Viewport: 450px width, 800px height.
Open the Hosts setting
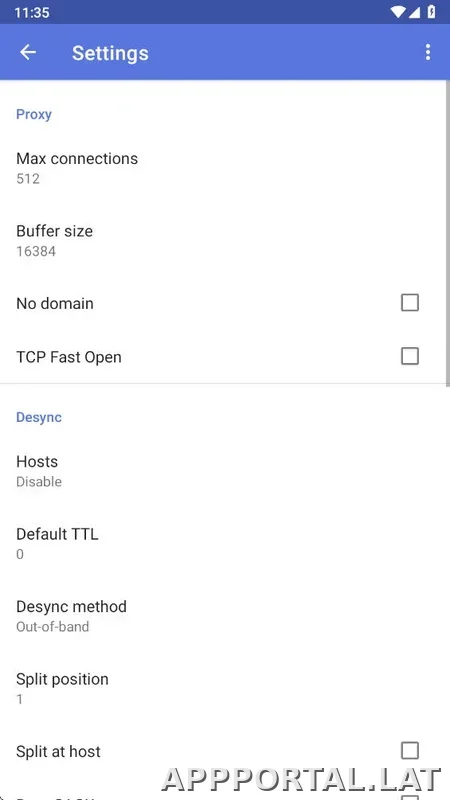(223, 471)
